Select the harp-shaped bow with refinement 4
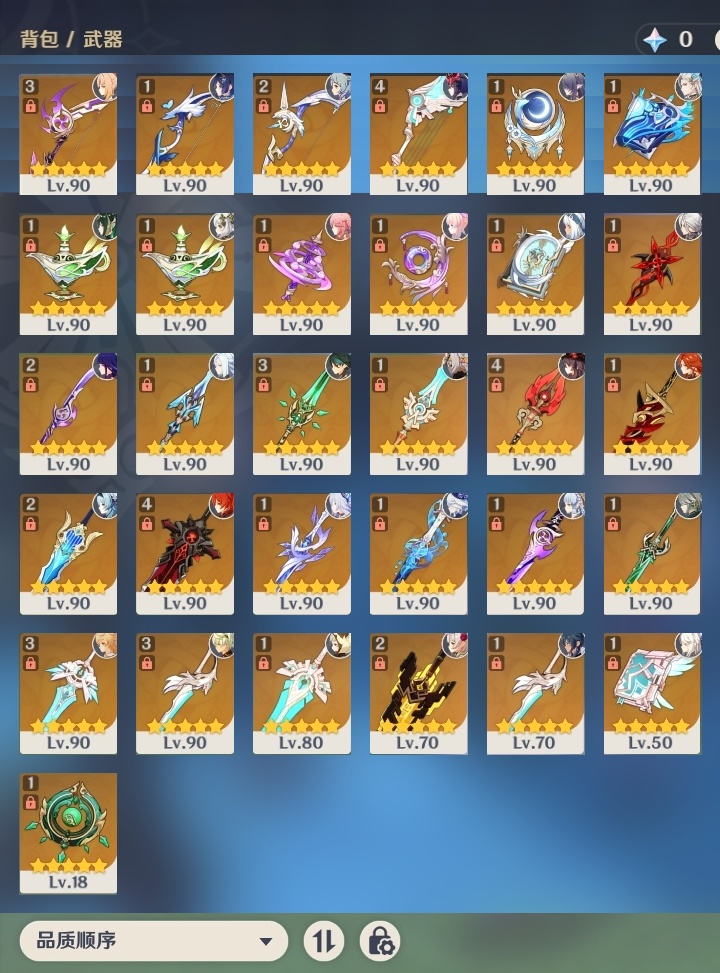This screenshot has height=973, width=720. pyautogui.click(x=419, y=133)
